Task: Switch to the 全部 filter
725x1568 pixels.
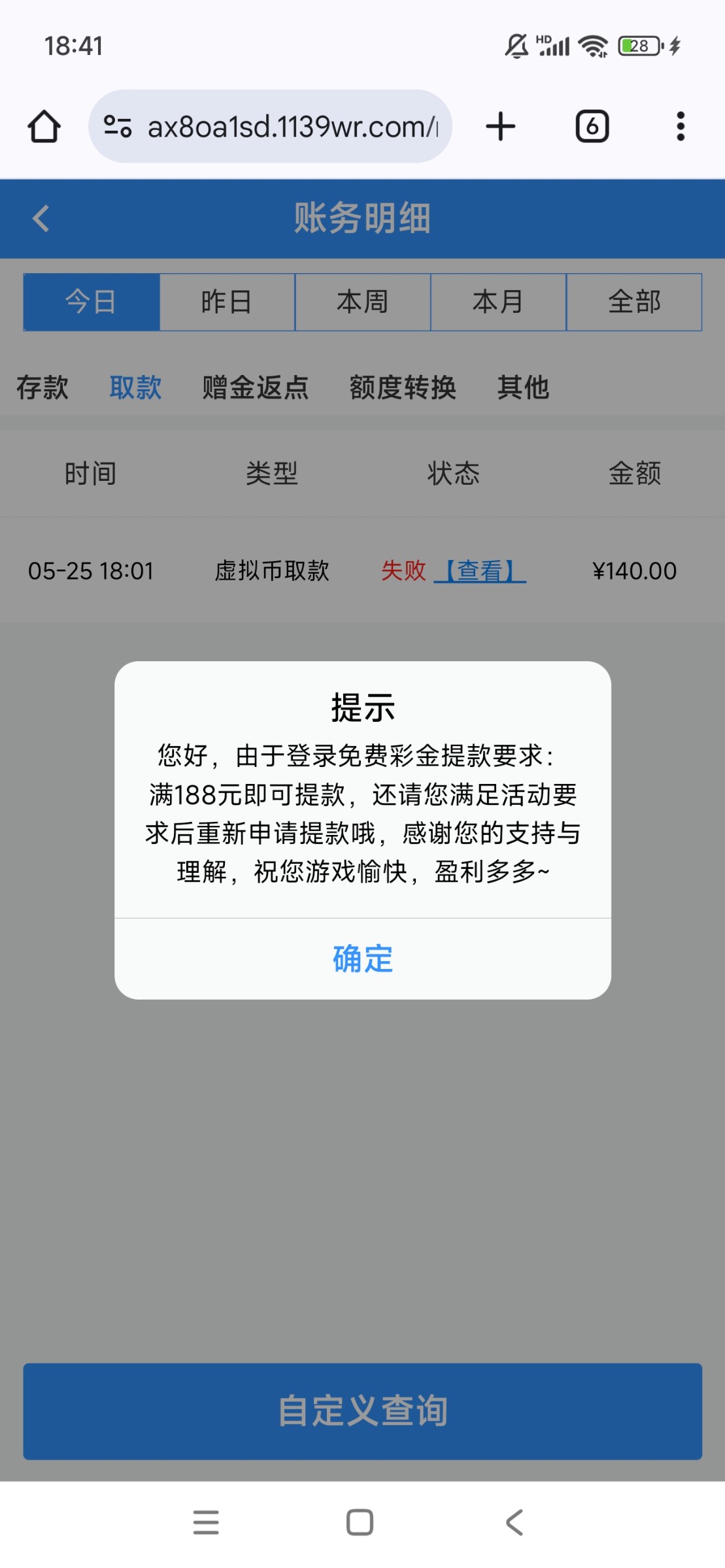Action: [634, 302]
